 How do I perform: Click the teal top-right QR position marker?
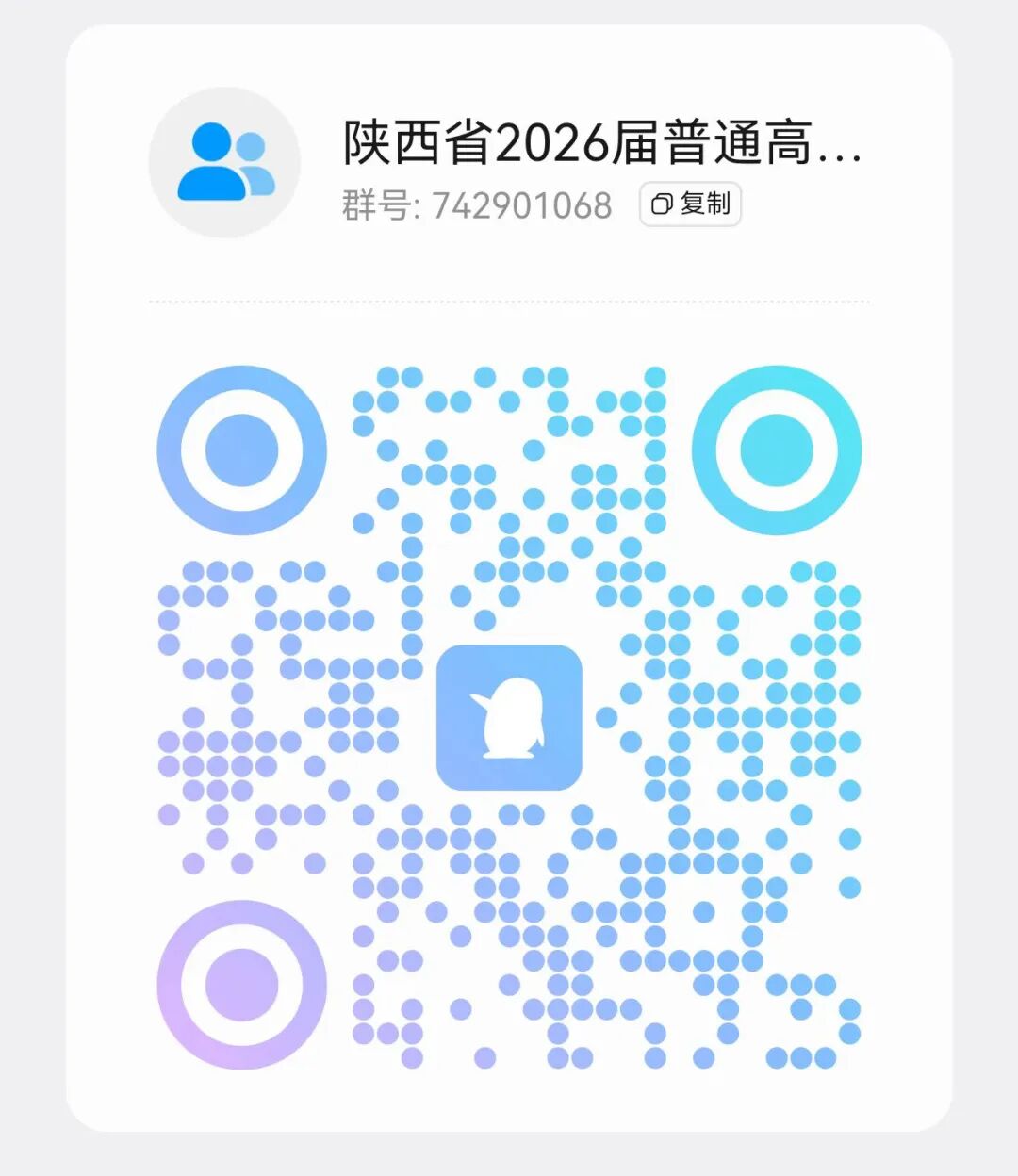(779, 450)
